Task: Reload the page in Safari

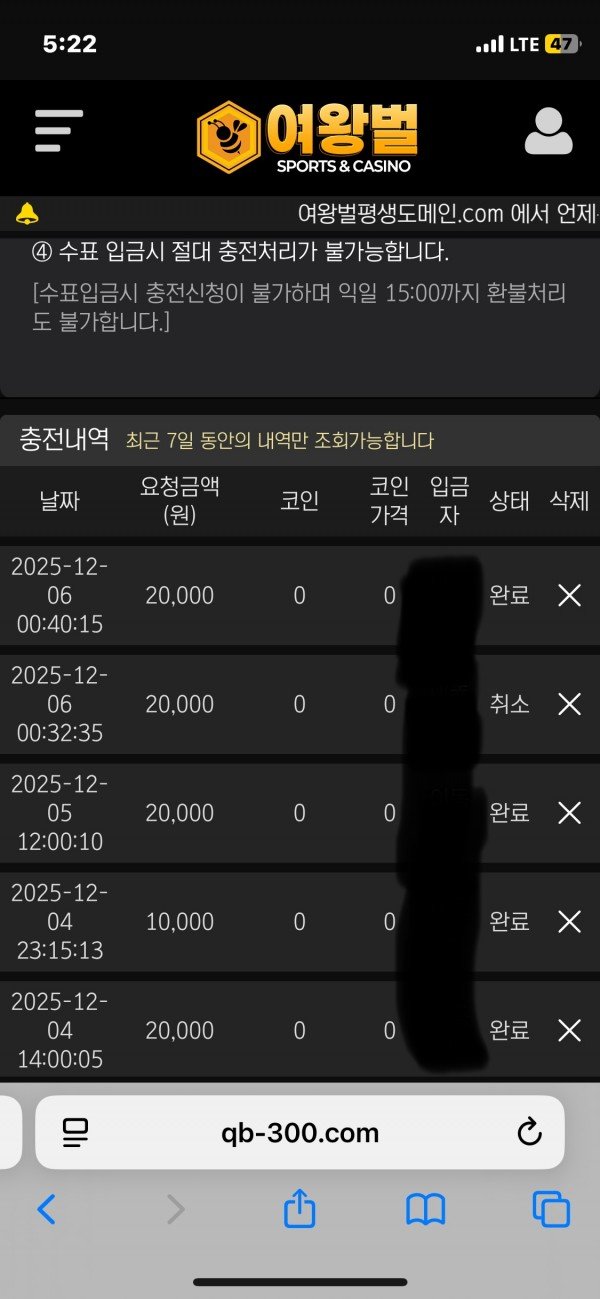Action: click(x=528, y=1133)
